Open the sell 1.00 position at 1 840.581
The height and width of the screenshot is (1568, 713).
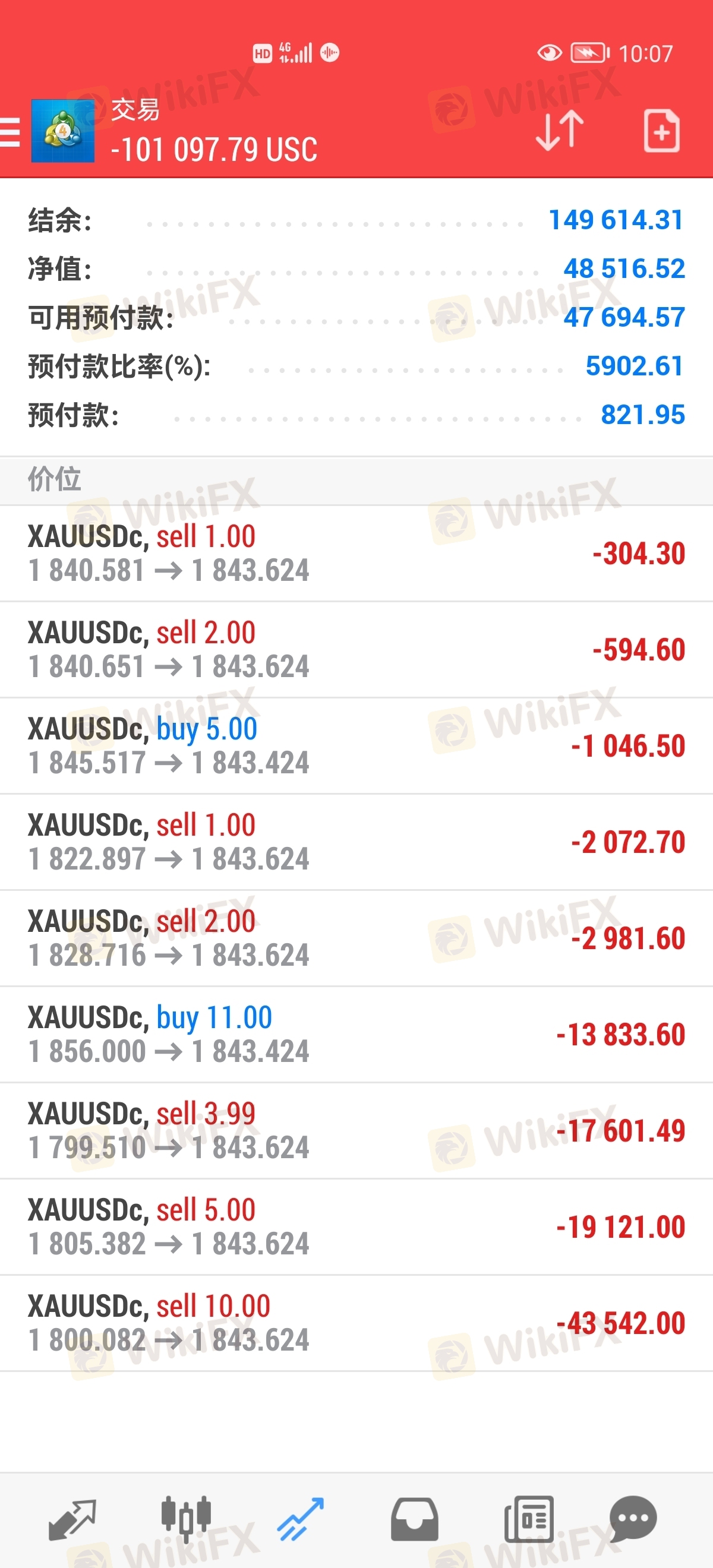coord(356,554)
